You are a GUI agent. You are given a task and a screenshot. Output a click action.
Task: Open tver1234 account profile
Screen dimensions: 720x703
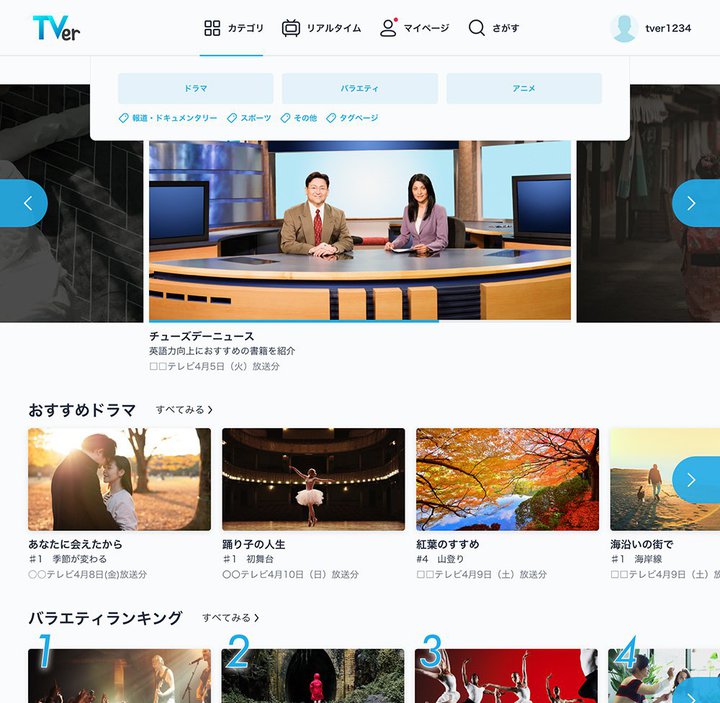651,28
